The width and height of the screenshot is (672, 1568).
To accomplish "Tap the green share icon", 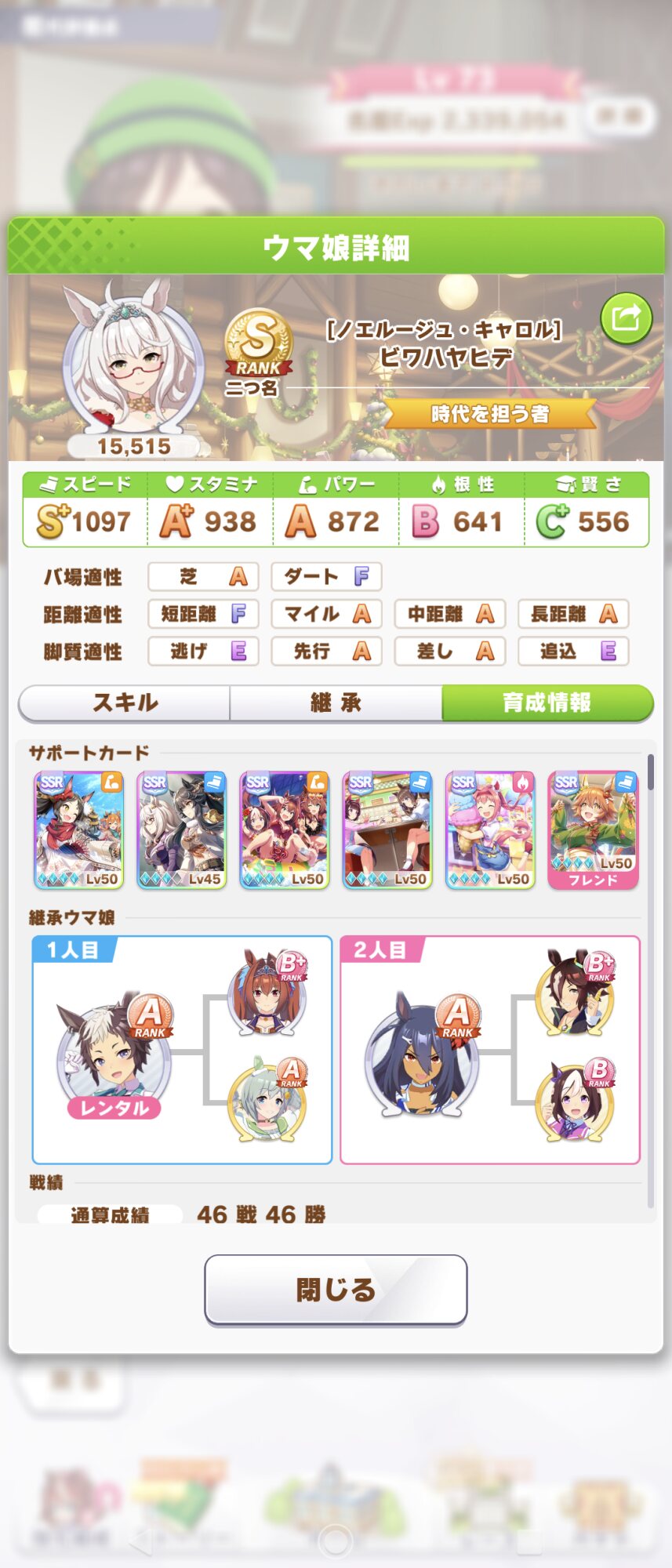I will pyautogui.click(x=626, y=318).
